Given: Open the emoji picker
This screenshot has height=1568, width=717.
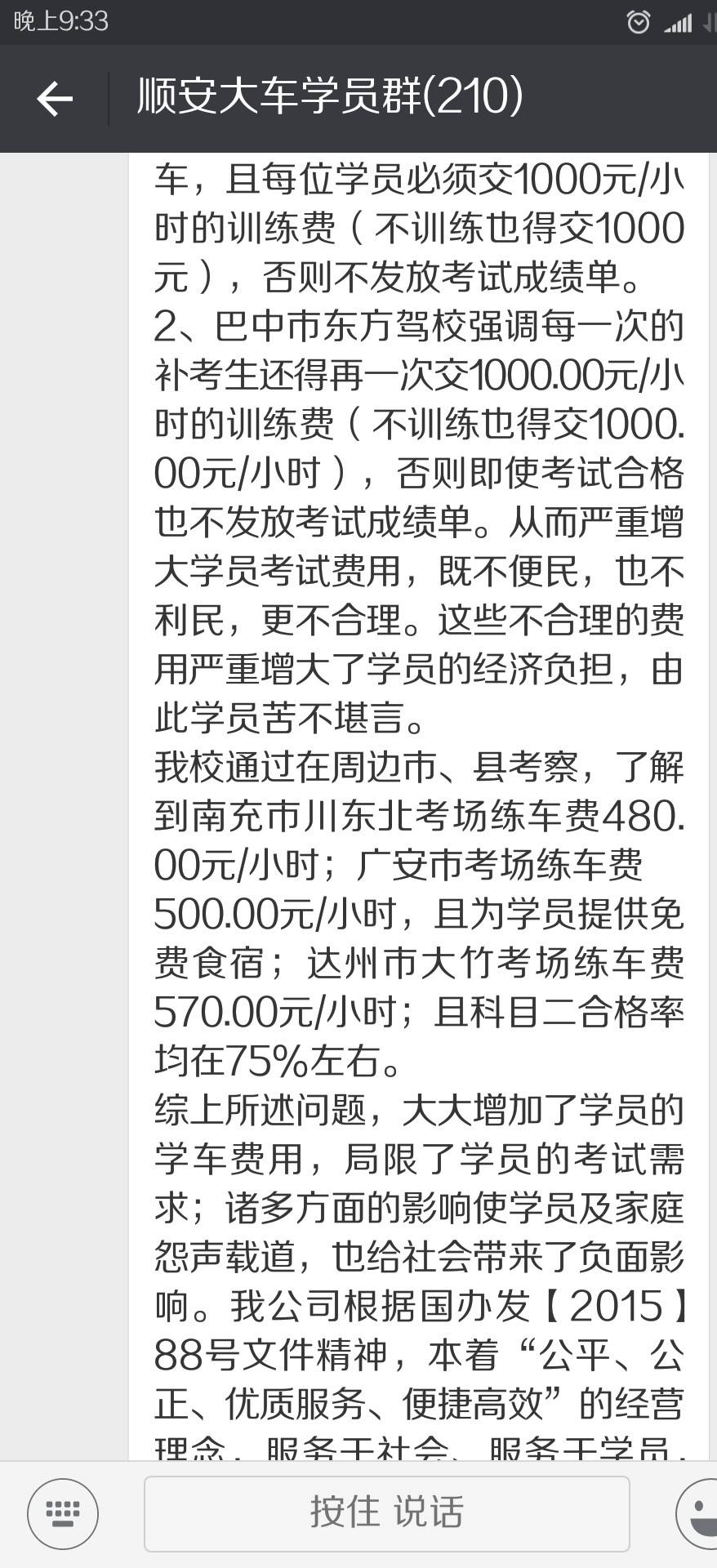Looking at the screenshot, I should point(698,1514).
